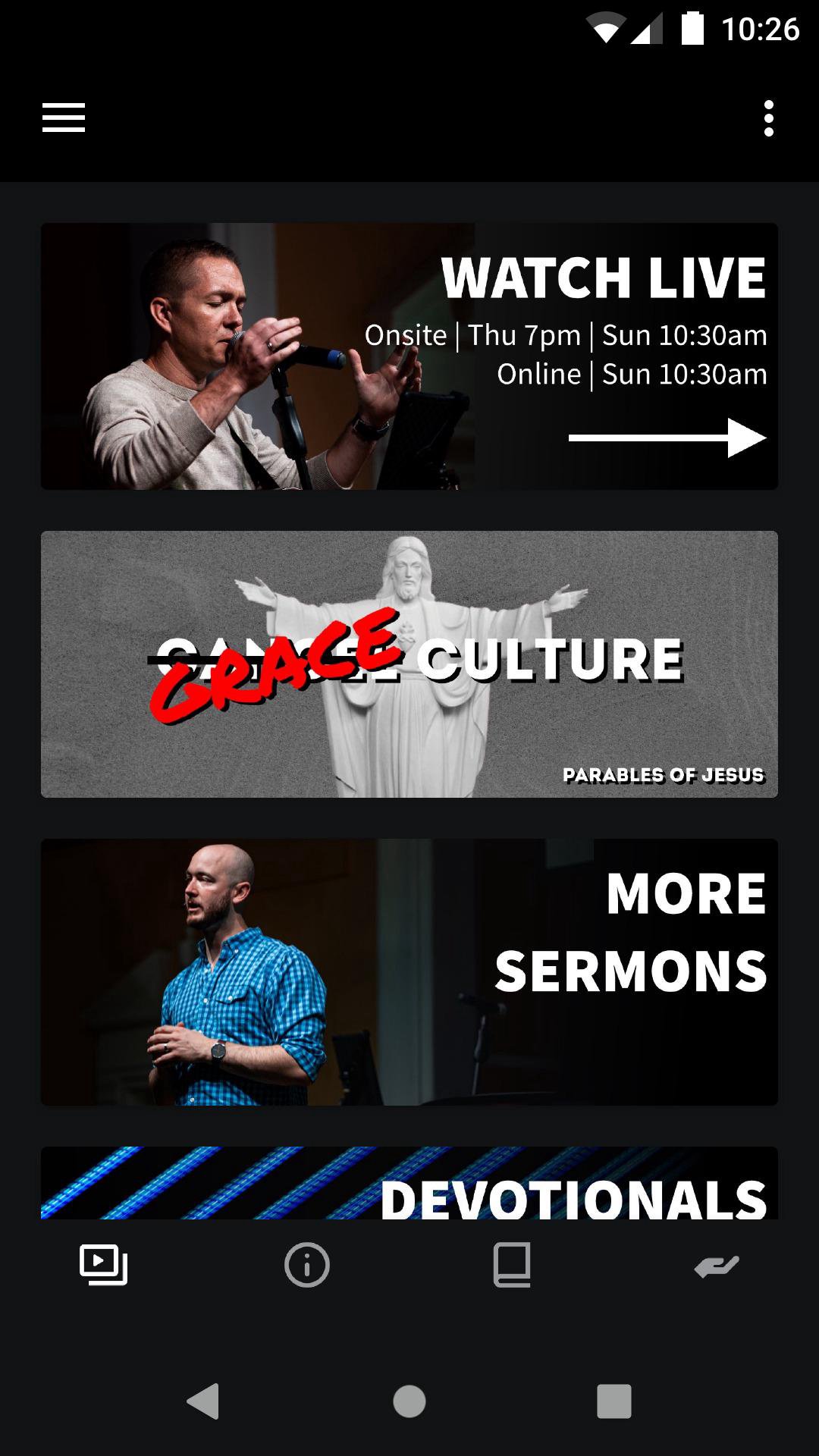This screenshot has width=819, height=1456.
Task: Tap the system home button
Action: tap(409, 1401)
